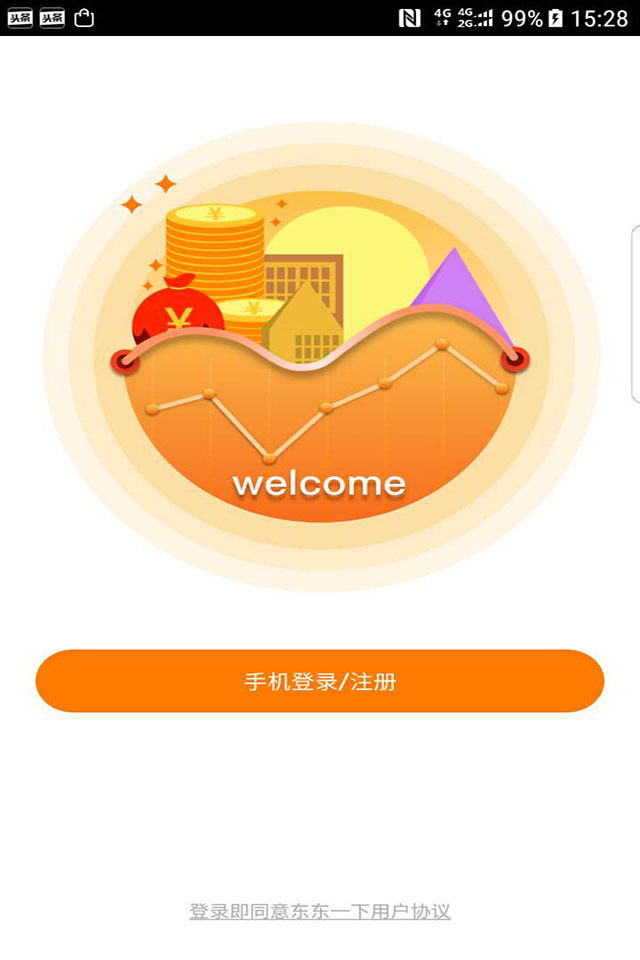Tap the 手机登录/注册 button
This screenshot has width=640, height=960.
pyautogui.click(x=320, y=682)
